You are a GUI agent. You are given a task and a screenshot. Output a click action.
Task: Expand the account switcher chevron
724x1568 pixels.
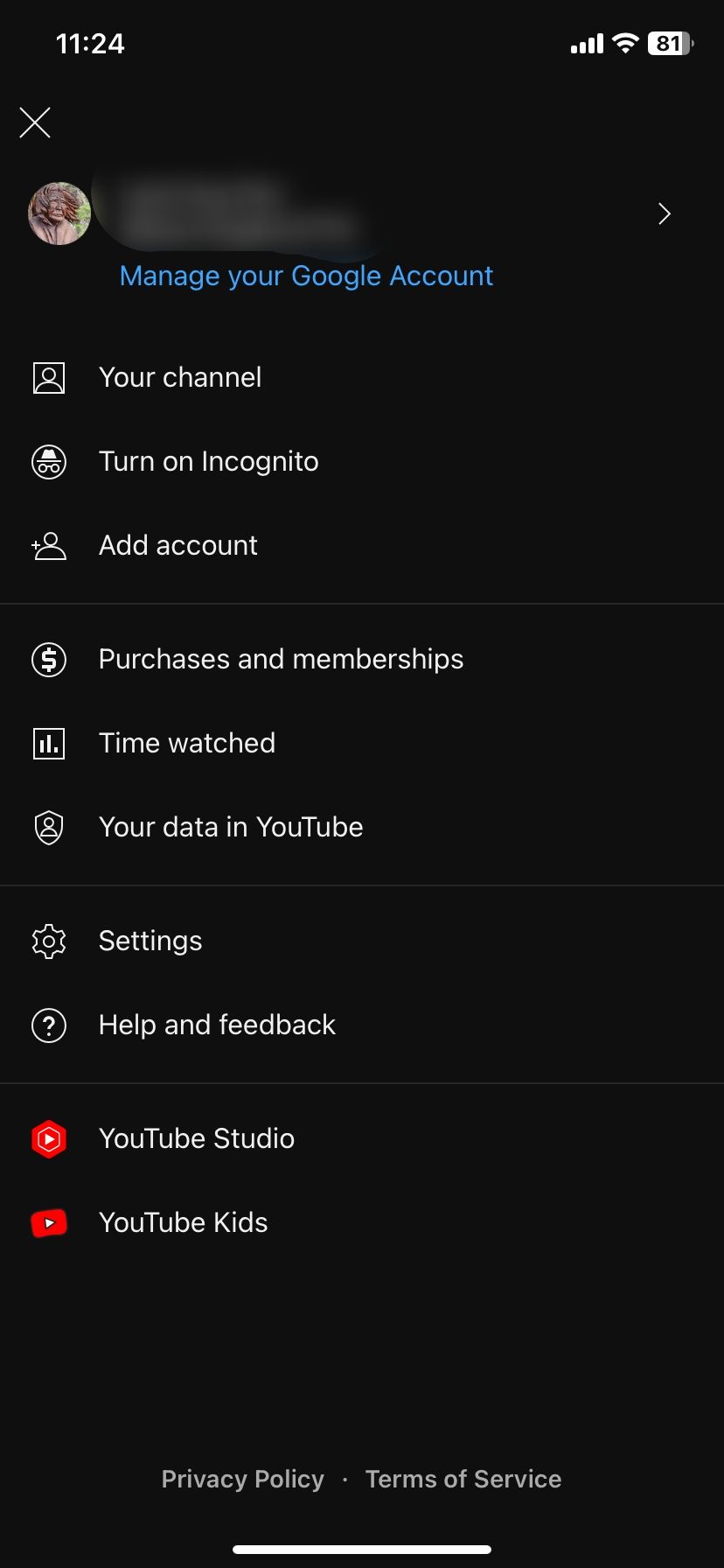[665, 213]
